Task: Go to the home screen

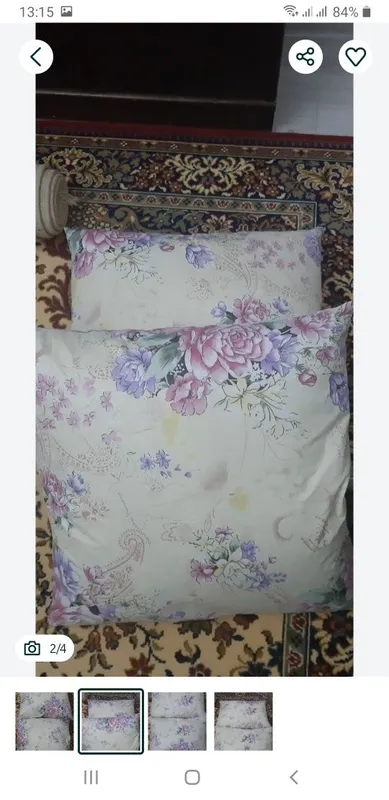Action: pos(192,777)
